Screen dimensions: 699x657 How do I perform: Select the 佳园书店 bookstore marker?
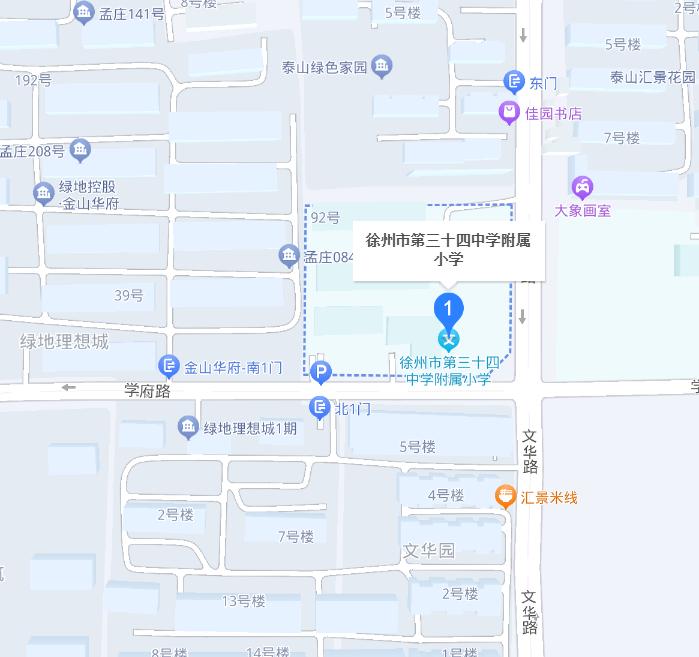(x=510, y=113)
